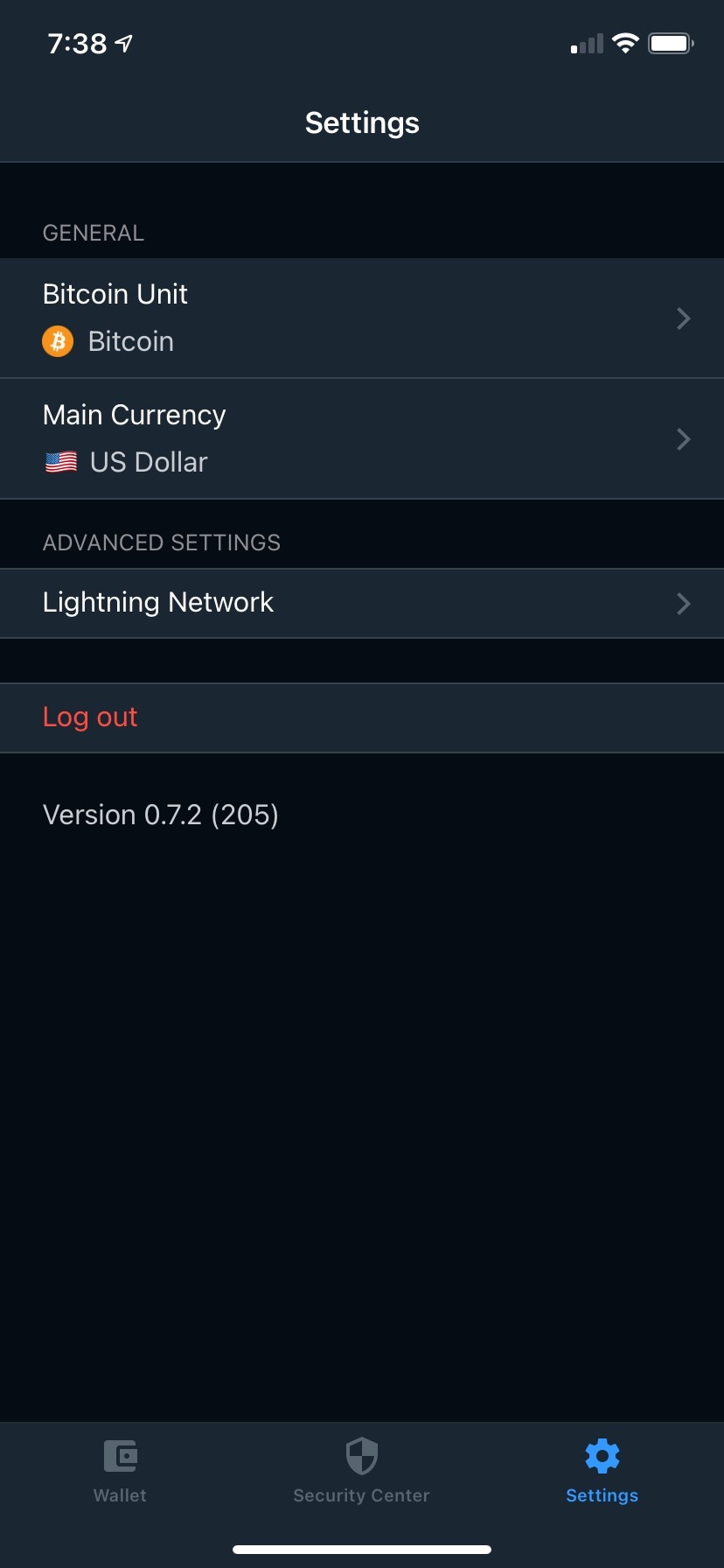Viewport: 724px width, 1568px height.
Task: Expand the Bitcoin Unit options with its chevron
Action: (683, 318)
